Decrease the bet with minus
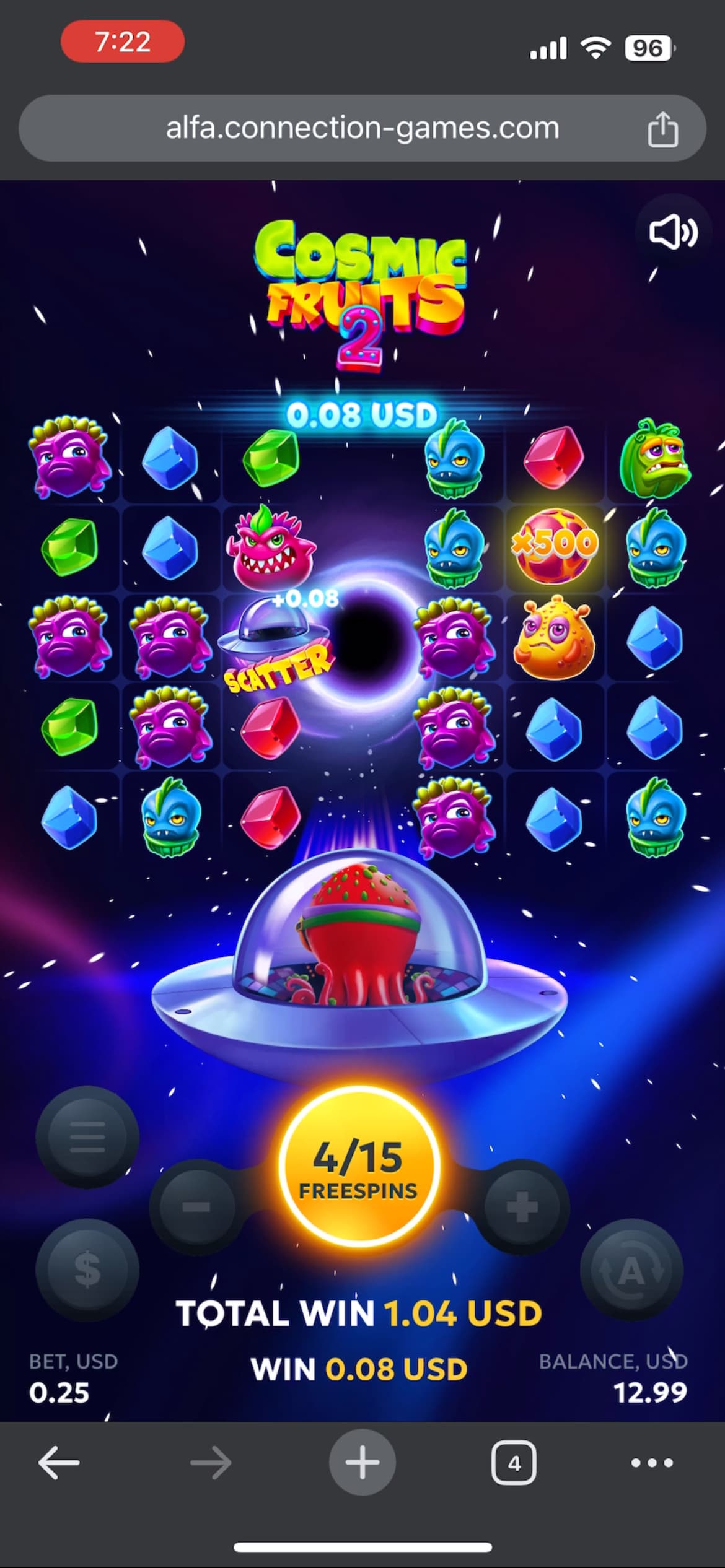The width and height of the screenshot is (725, 1568). coord(196,1206)
